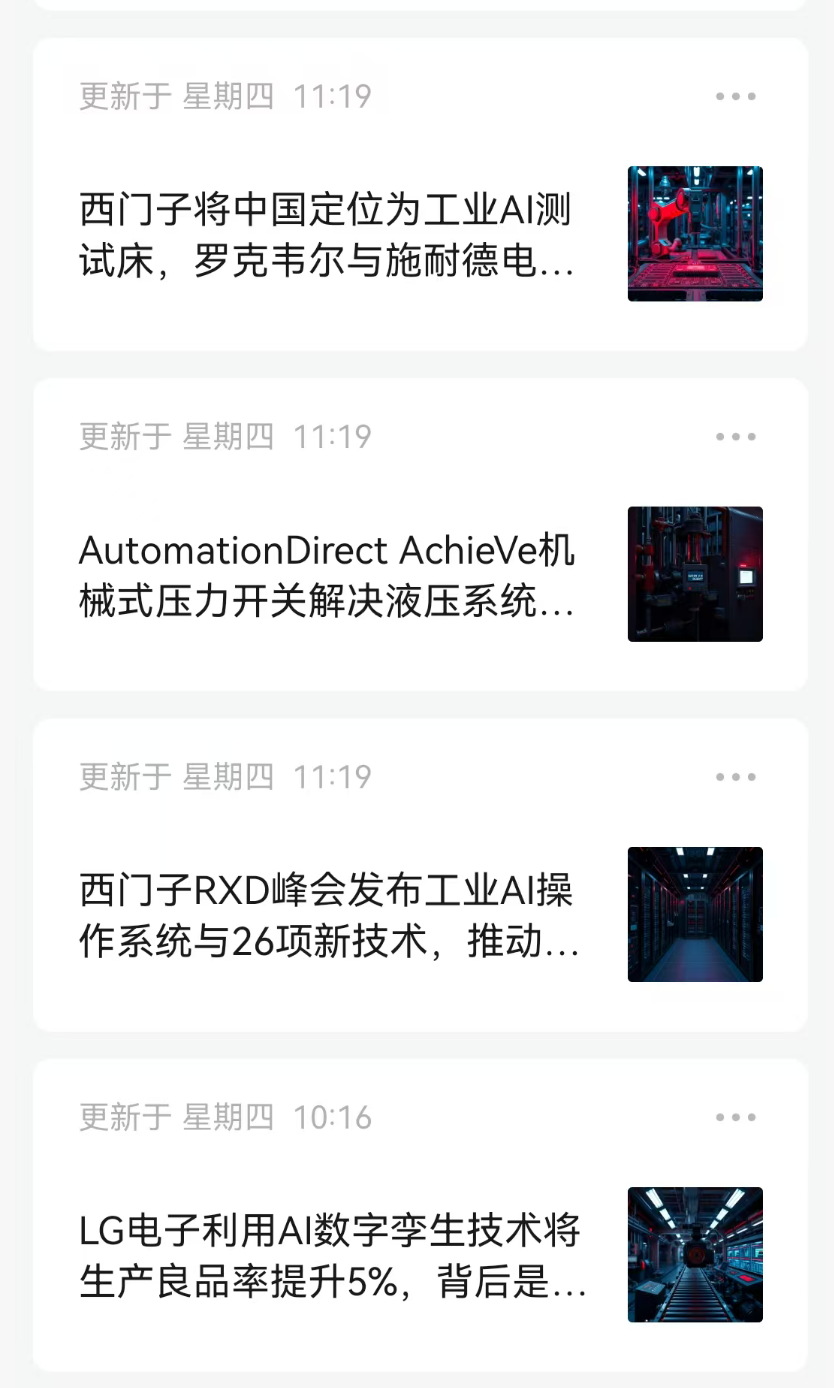This screenshot has width=834, height=1388.
Task: Open the 西门子RXD峰会发布工业AI操作系统 article
Action: (x=327, y=917)
